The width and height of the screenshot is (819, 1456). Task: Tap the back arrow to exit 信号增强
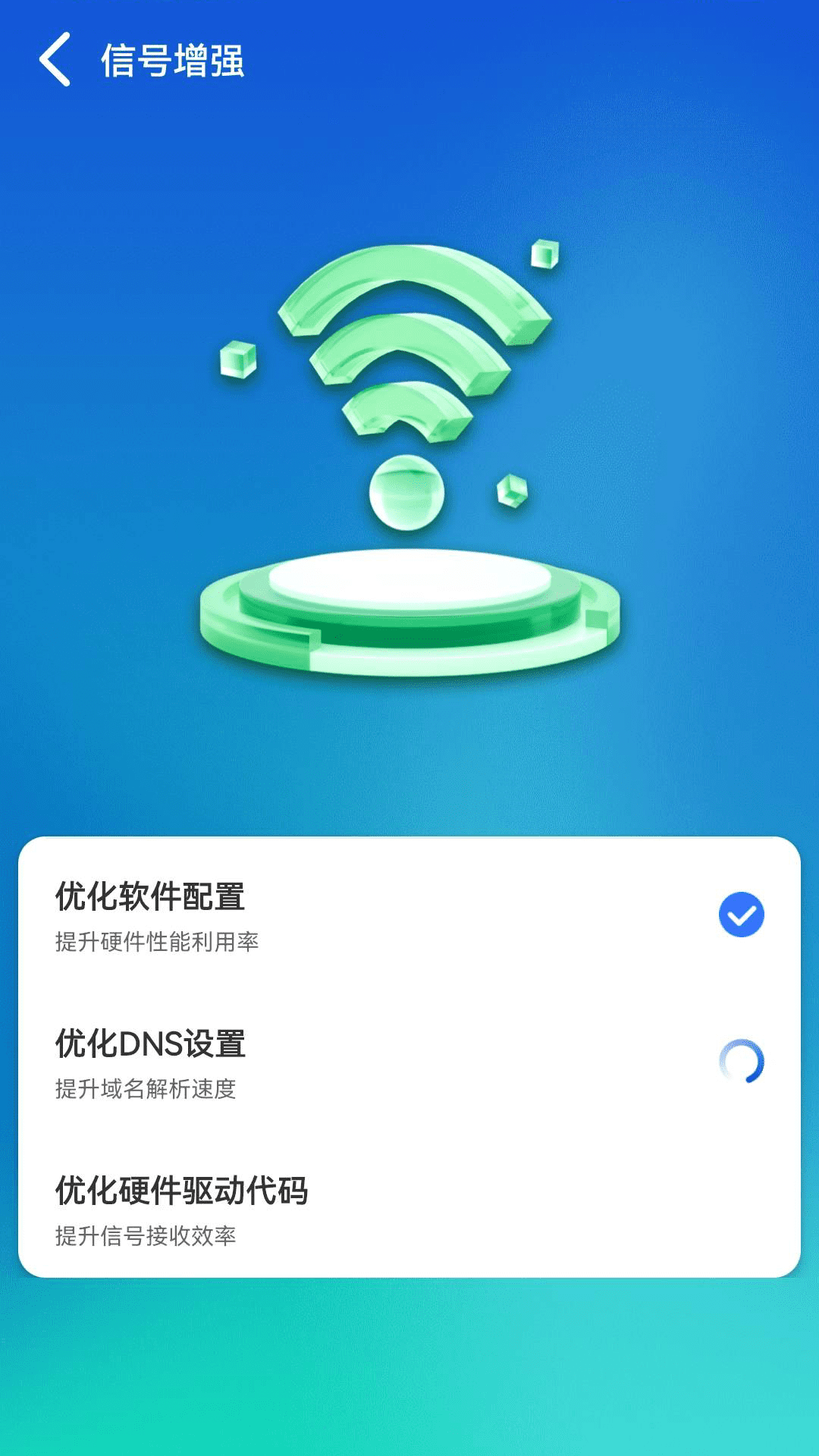tap(55, 59)
